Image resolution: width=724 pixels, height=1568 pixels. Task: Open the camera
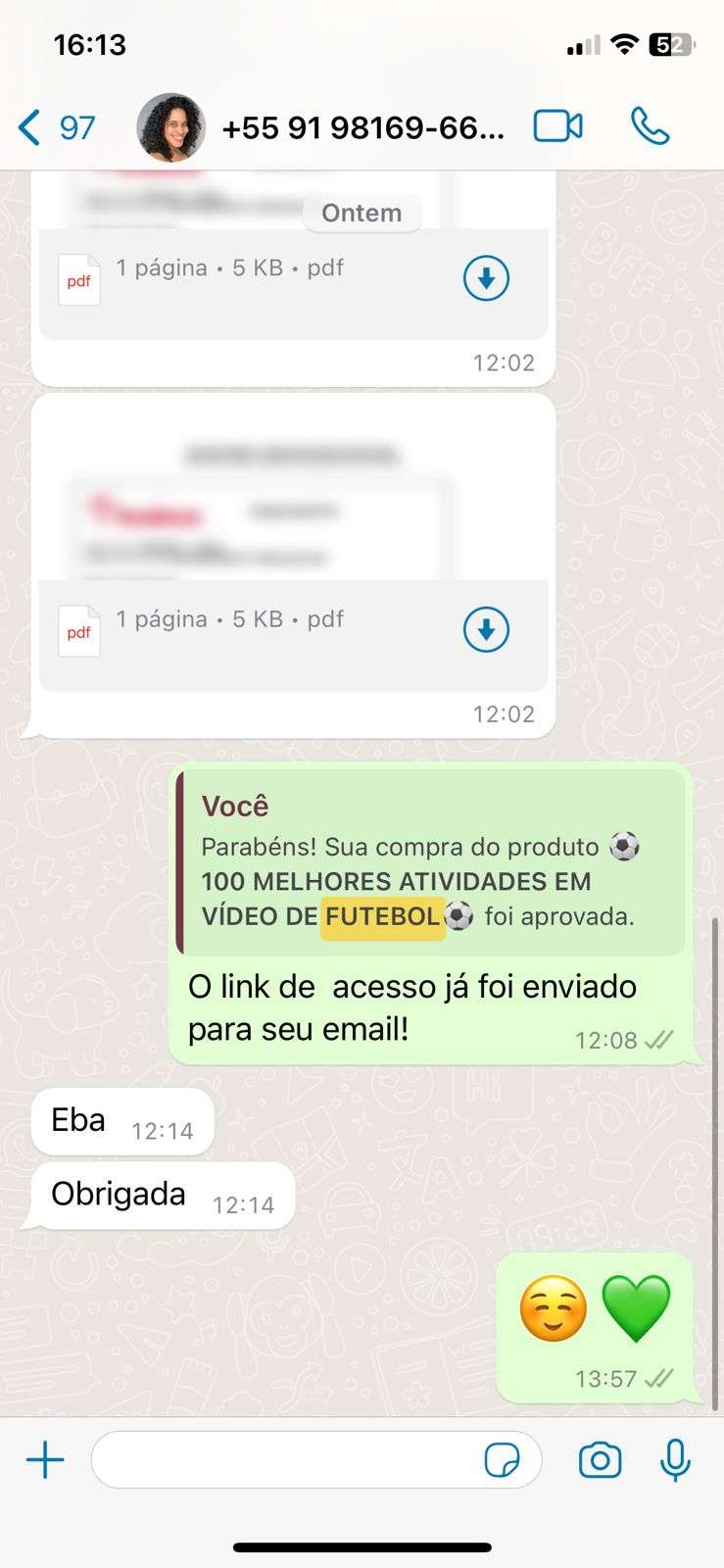[600, 1460]
